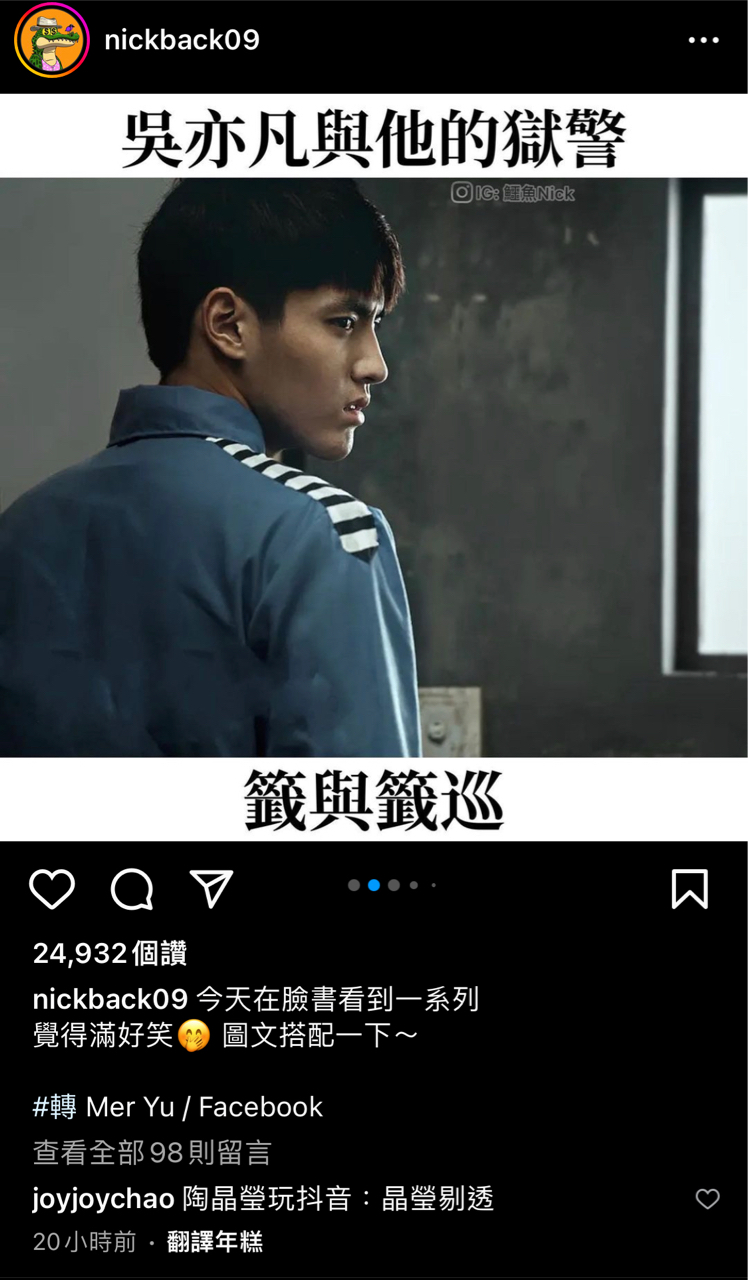Open the carousel image of the post
The width and height of the screenshot is (748, 1280).
[374, 467]
